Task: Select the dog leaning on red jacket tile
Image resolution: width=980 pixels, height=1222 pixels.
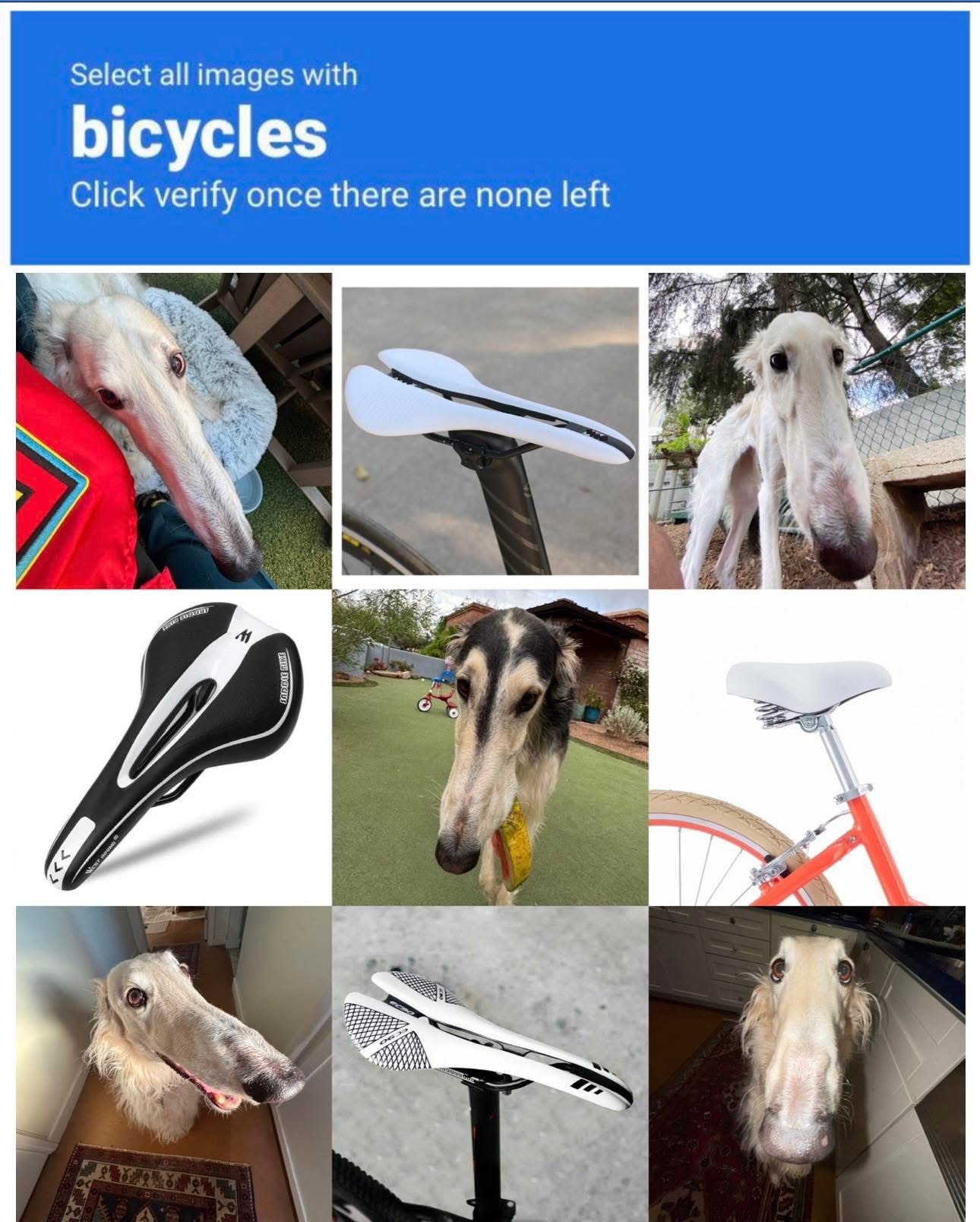Action: click(174, 431)
